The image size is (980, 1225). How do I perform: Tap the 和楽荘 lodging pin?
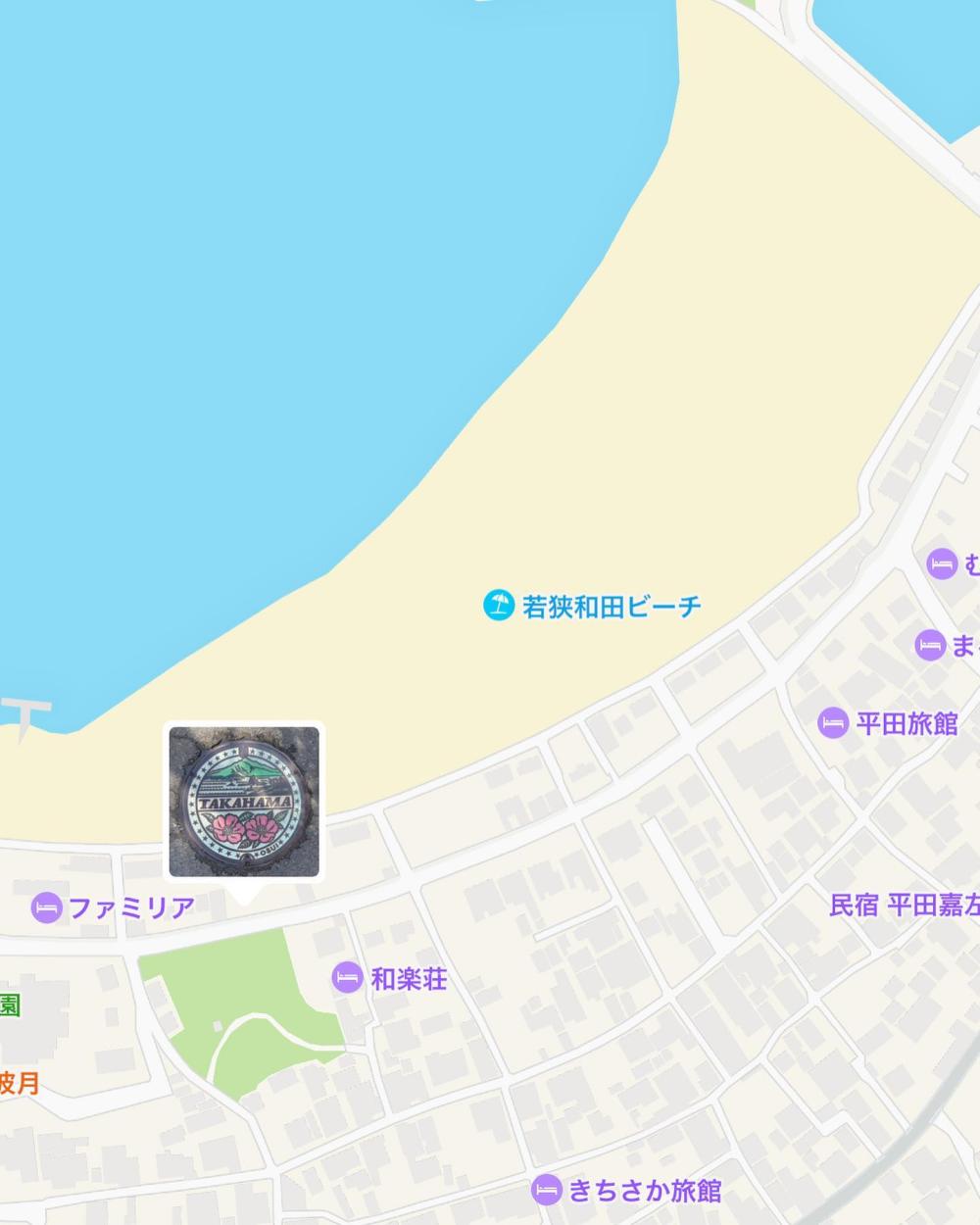[x=347, y=977]
